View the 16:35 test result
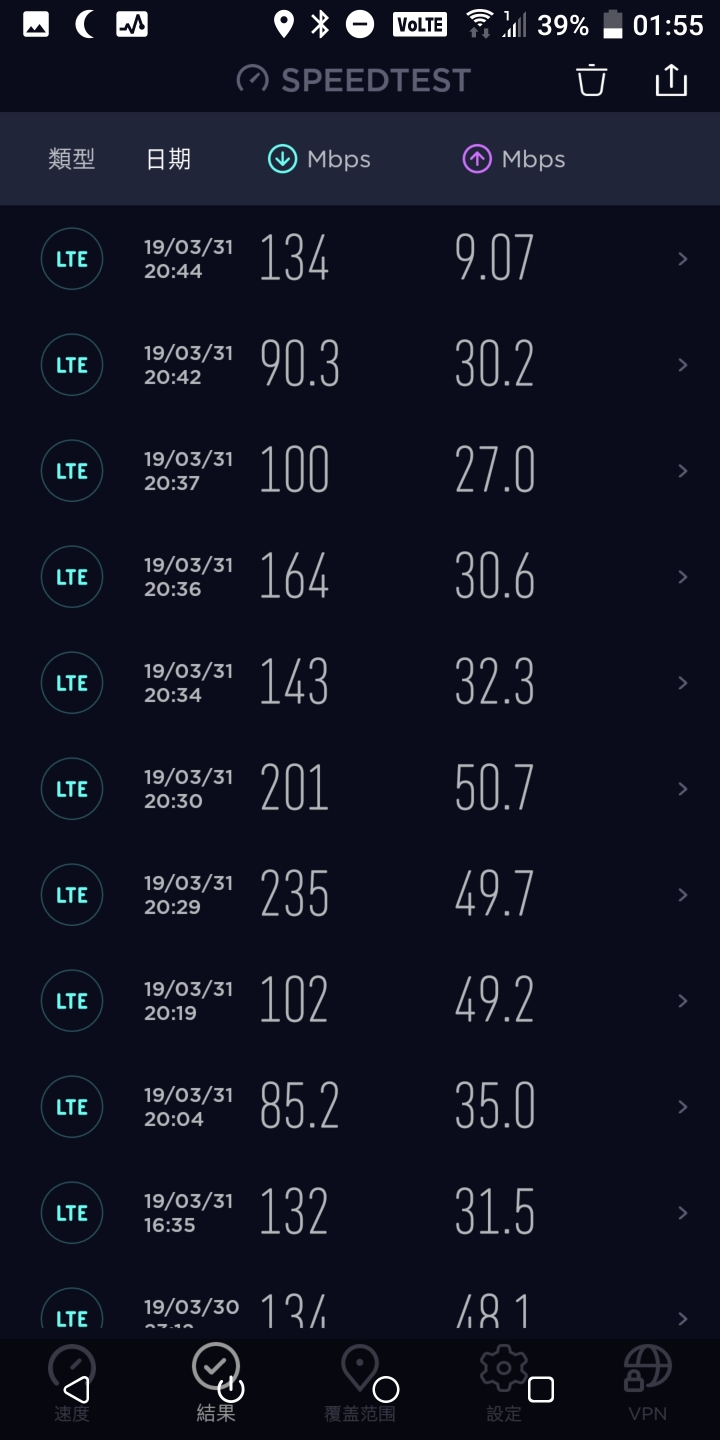 coord(360,1213)
